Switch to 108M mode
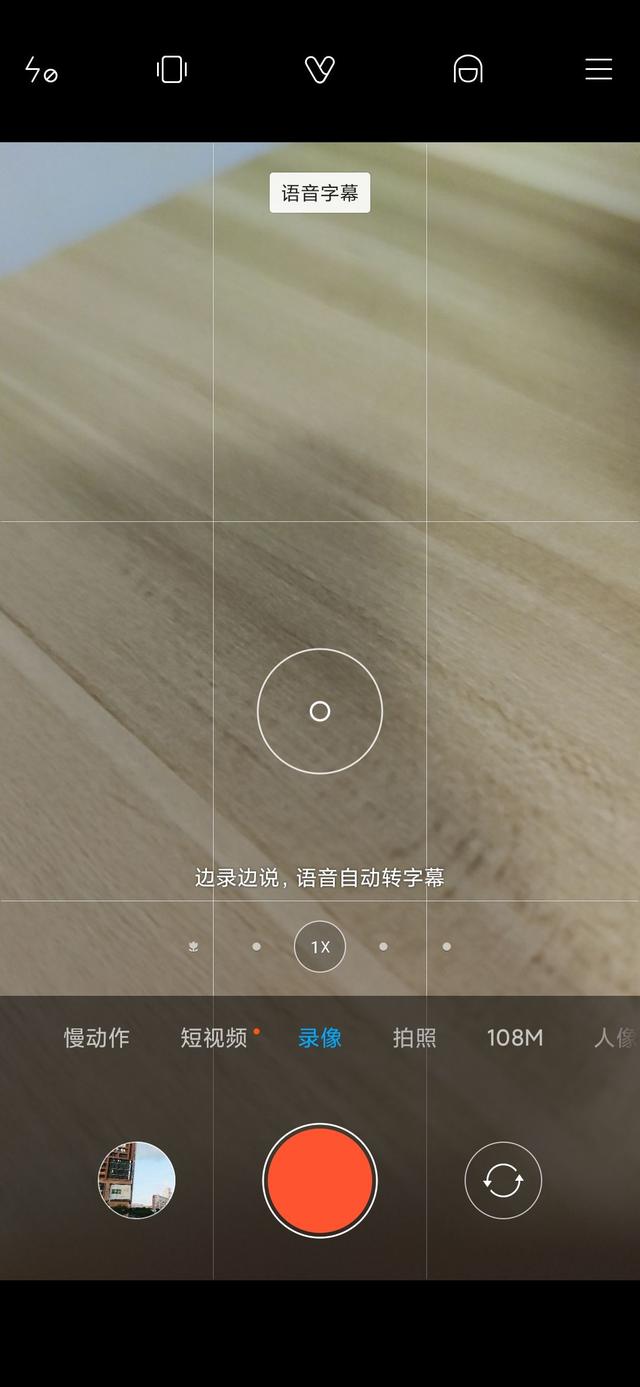This screenshot has width=640, height=1387. [515, 1038]
